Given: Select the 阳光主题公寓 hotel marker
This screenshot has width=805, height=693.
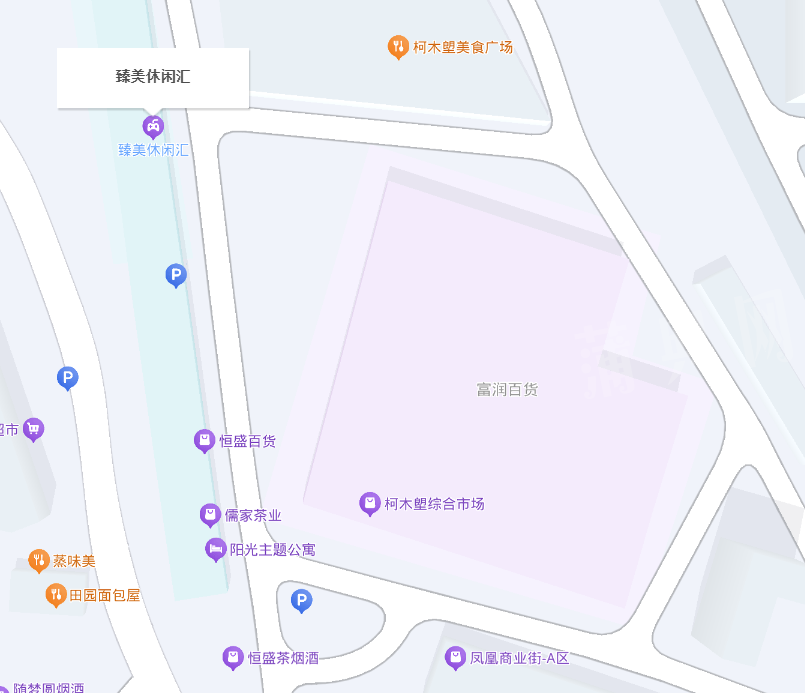Looking at the screenshot, I should point(215,548).
